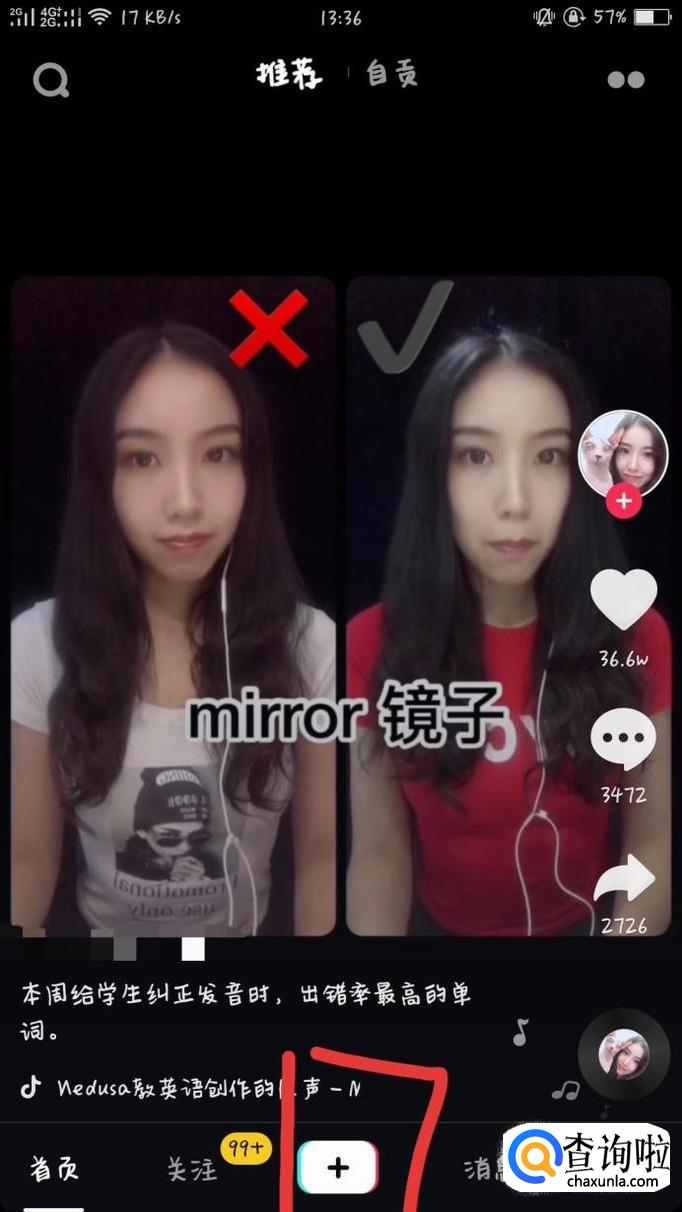Open the 消息 tab
The image size is (682, 1212).
[485, 1168]
